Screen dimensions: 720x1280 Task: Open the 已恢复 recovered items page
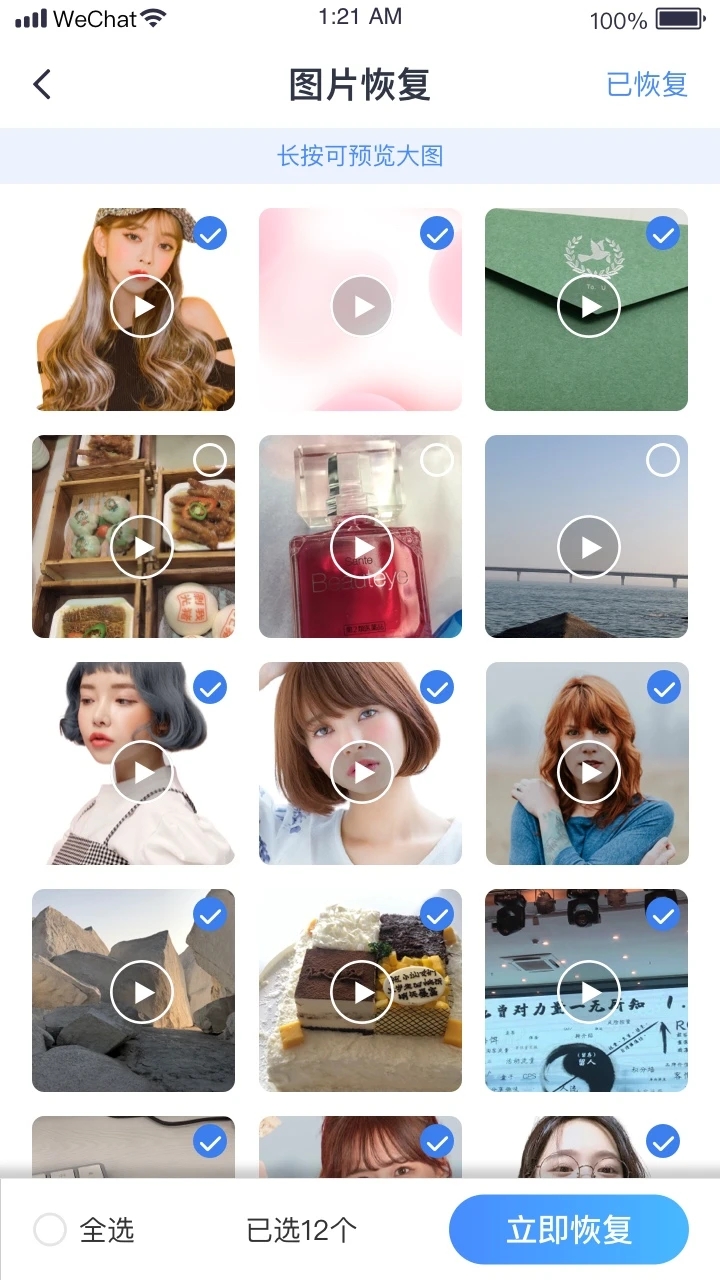click(647, 86)
